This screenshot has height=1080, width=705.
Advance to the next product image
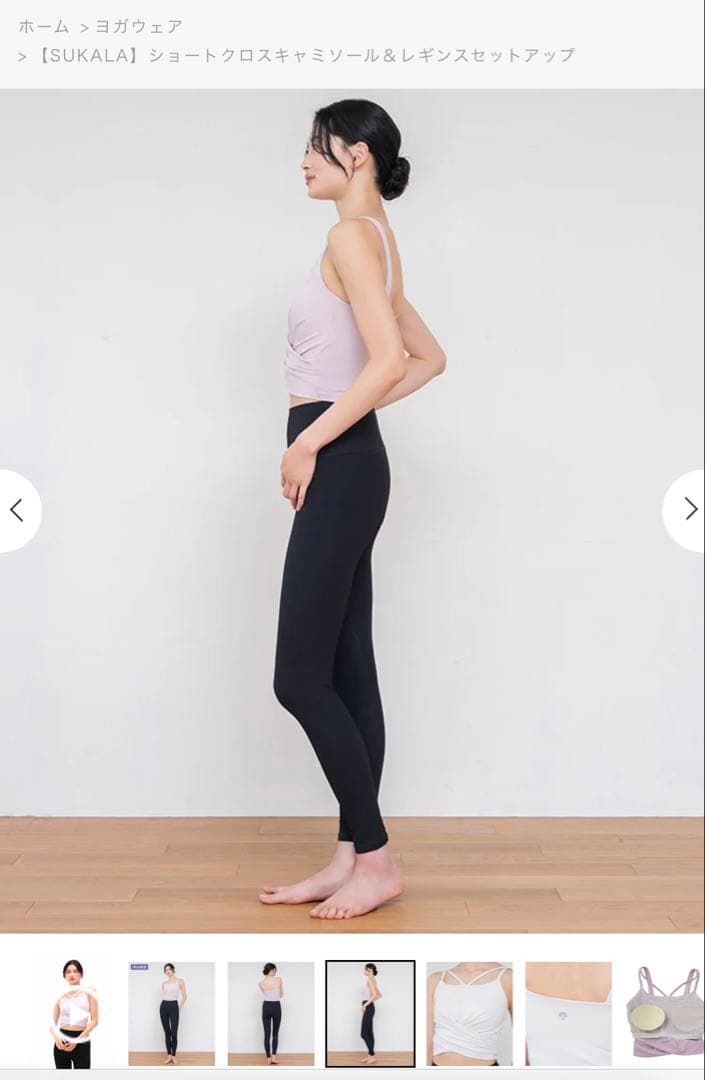point(689,510)
